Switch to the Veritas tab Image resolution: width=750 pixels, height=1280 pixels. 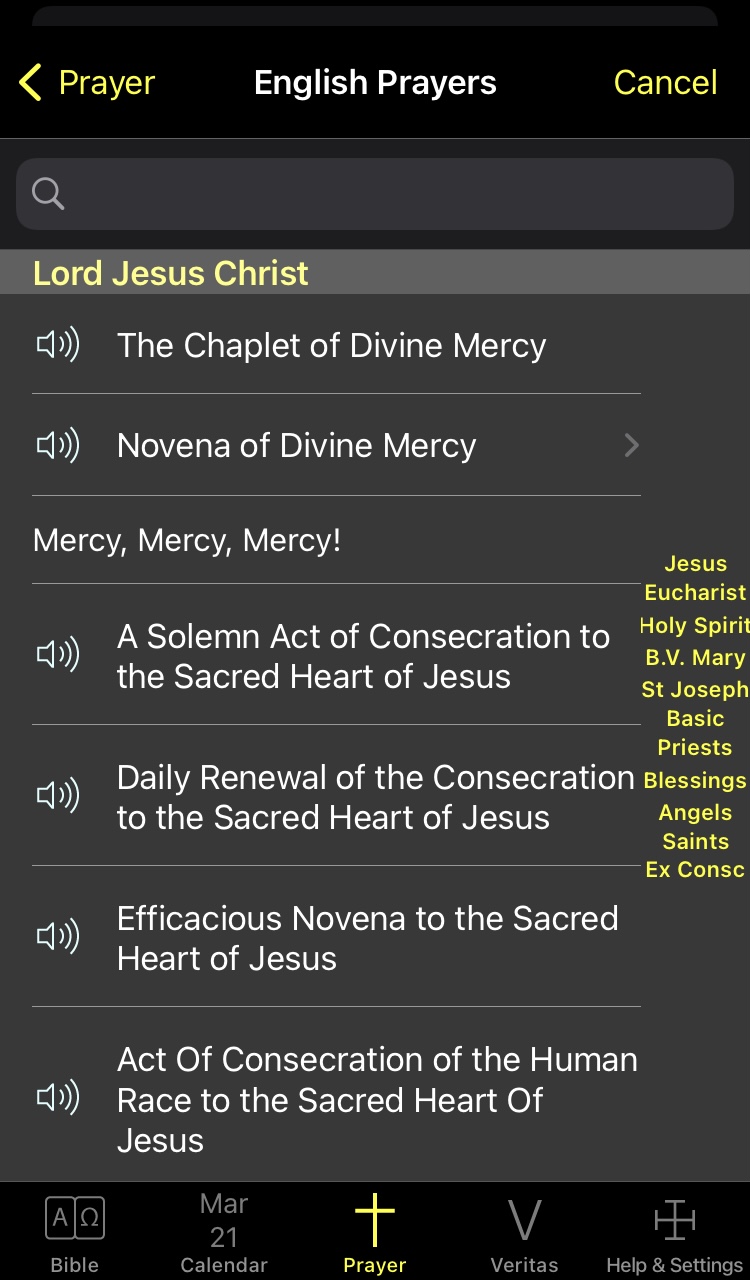click(524, 1233)
